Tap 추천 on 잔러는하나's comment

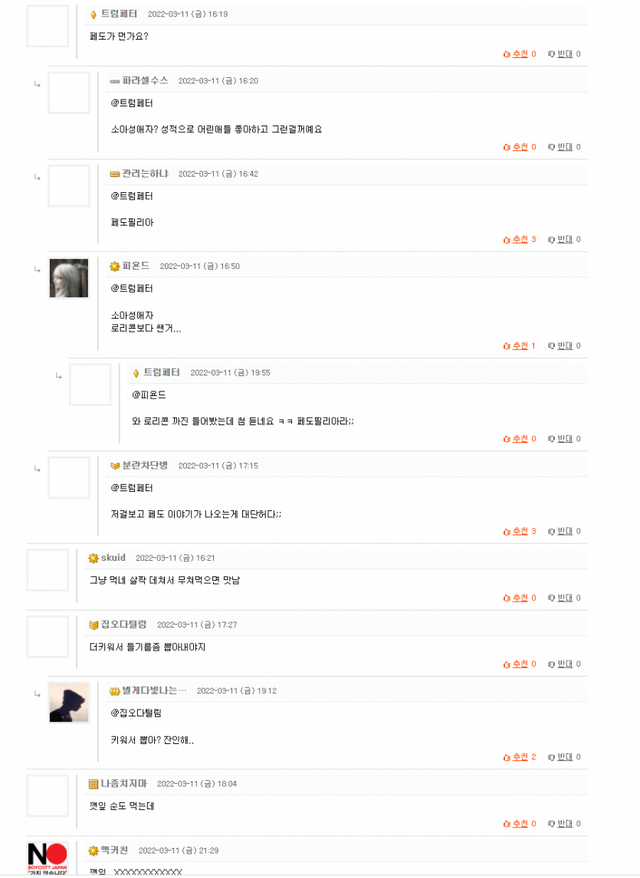point(519,239)
